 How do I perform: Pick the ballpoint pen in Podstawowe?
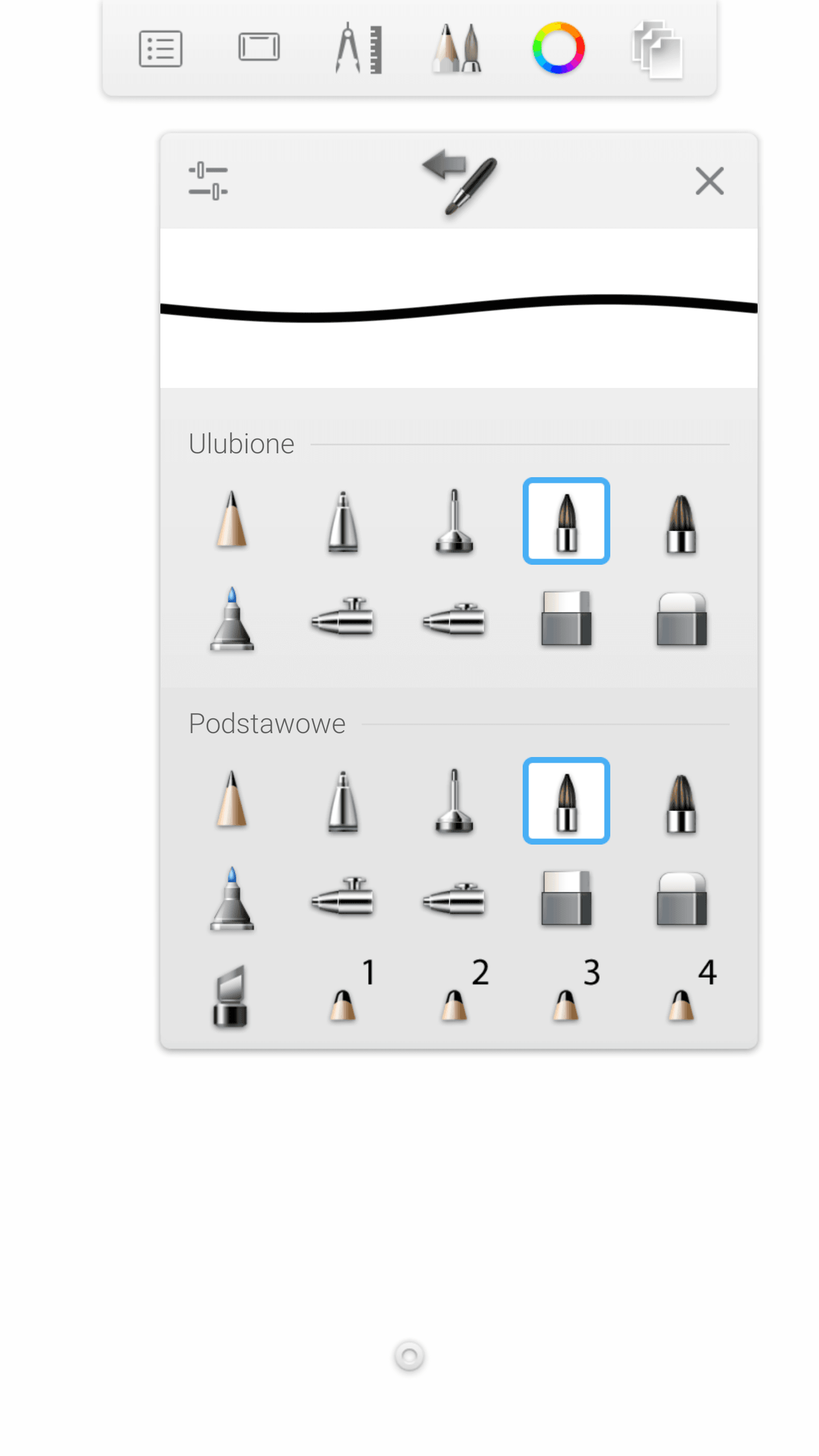pyautogui.click(x=343, y=801)
